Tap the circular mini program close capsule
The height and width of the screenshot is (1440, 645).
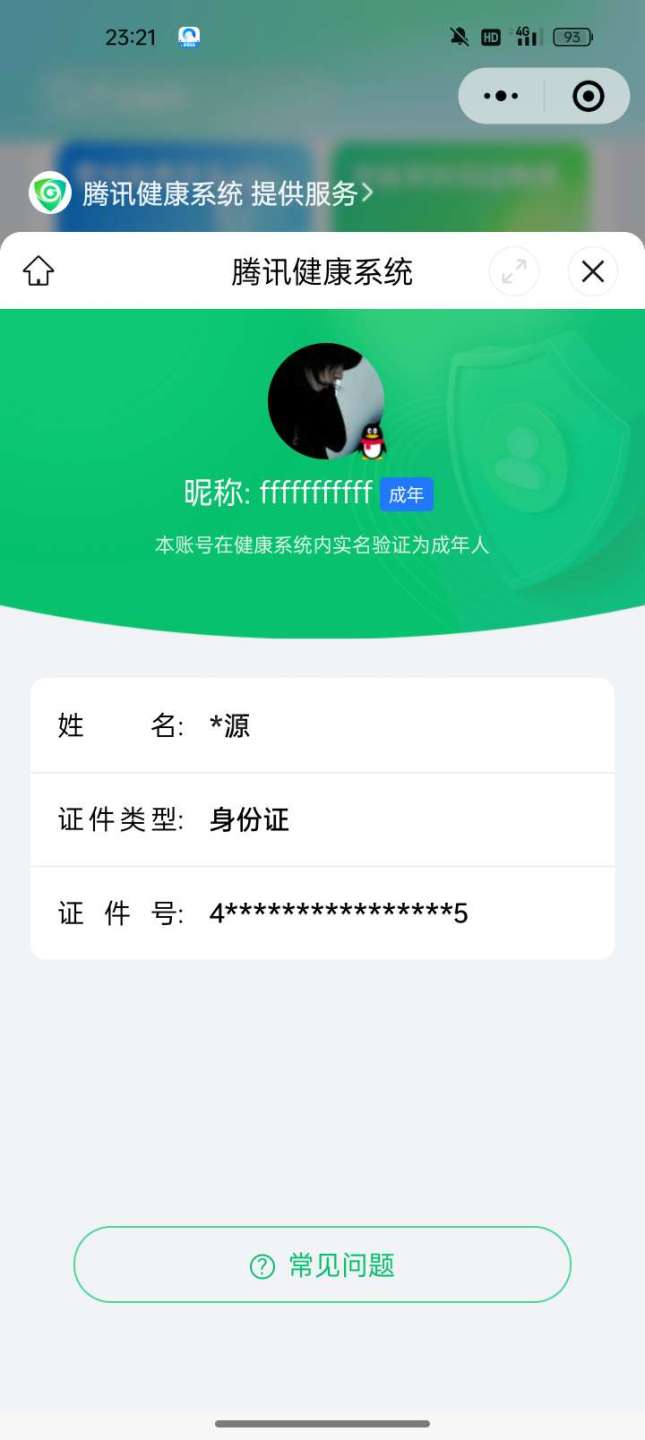pyautogui.click(x=587, y=96)
